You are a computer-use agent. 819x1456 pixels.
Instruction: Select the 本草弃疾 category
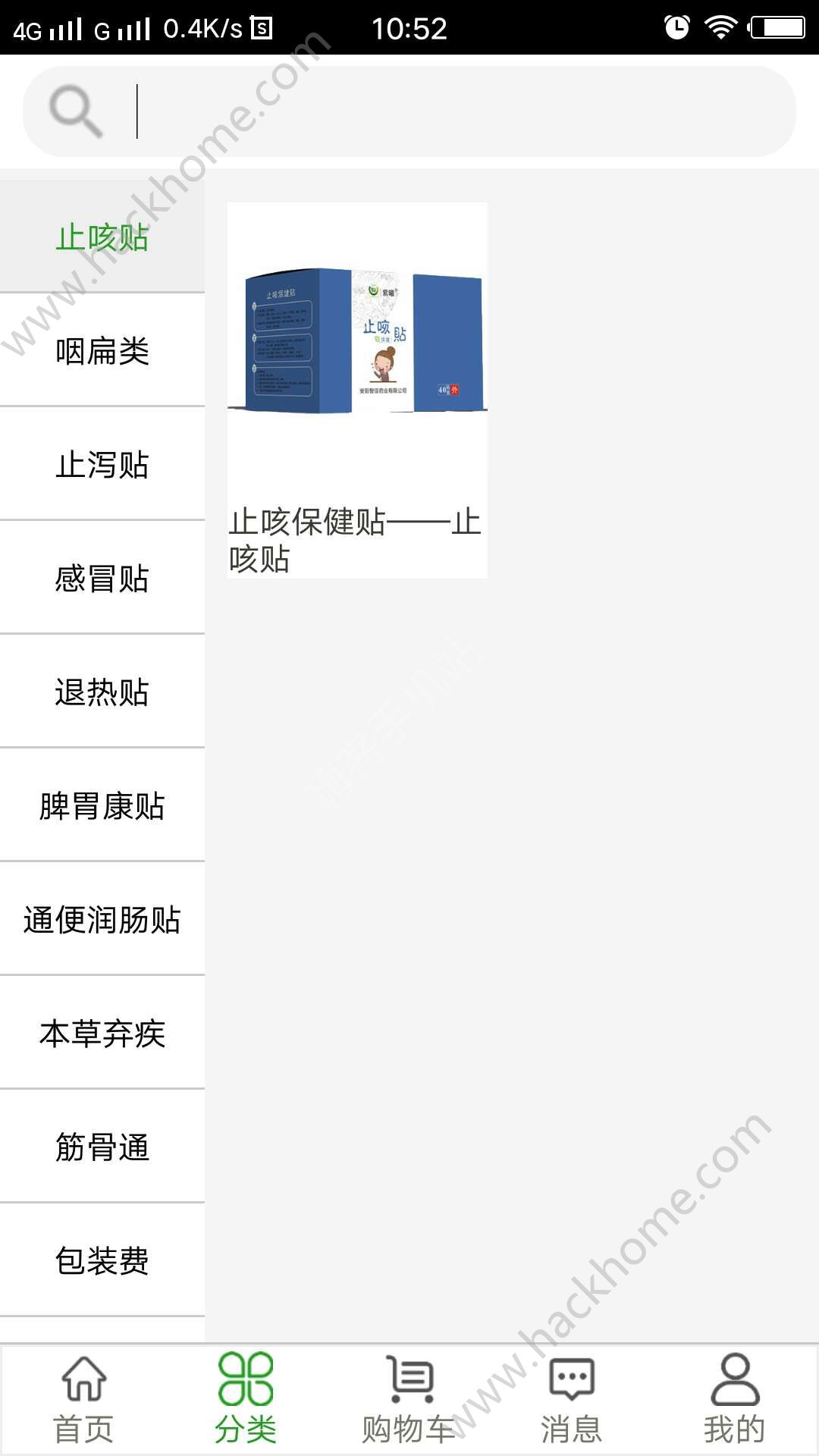coord(102,1033)
